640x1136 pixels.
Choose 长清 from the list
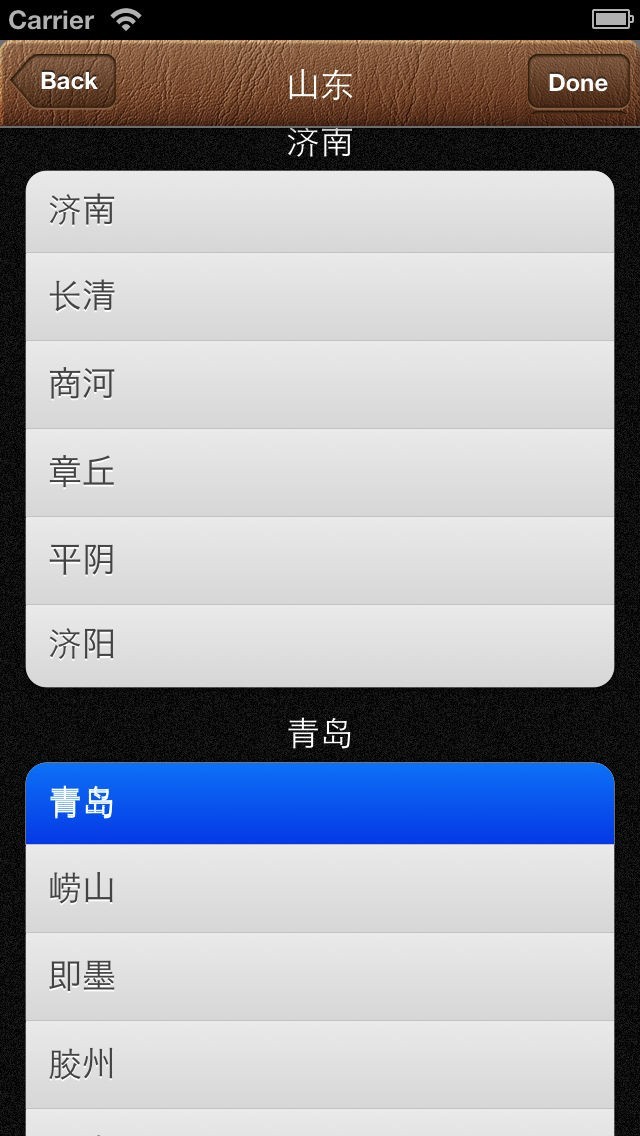320,297
